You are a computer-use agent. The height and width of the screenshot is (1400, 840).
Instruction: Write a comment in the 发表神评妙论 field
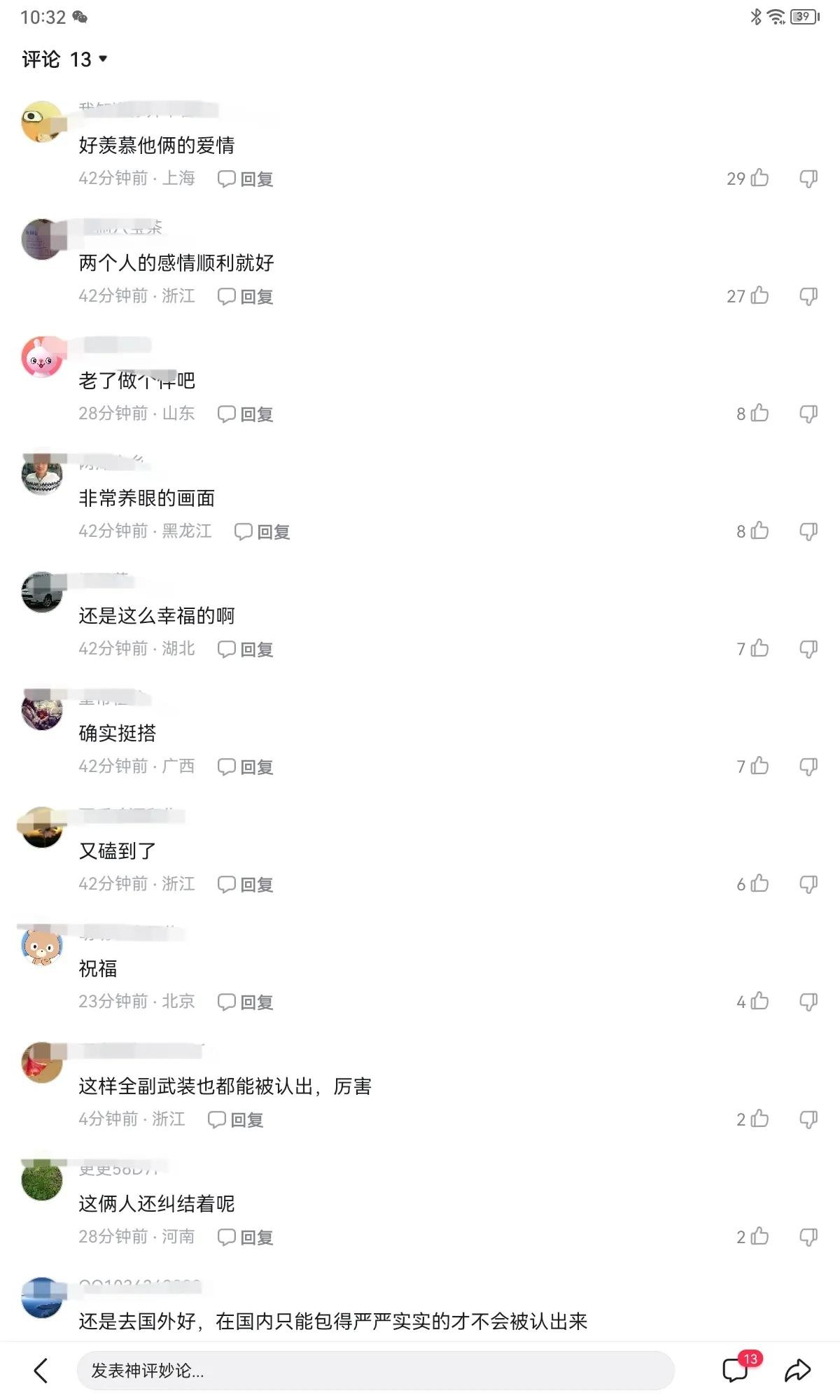pos(375,1371)
